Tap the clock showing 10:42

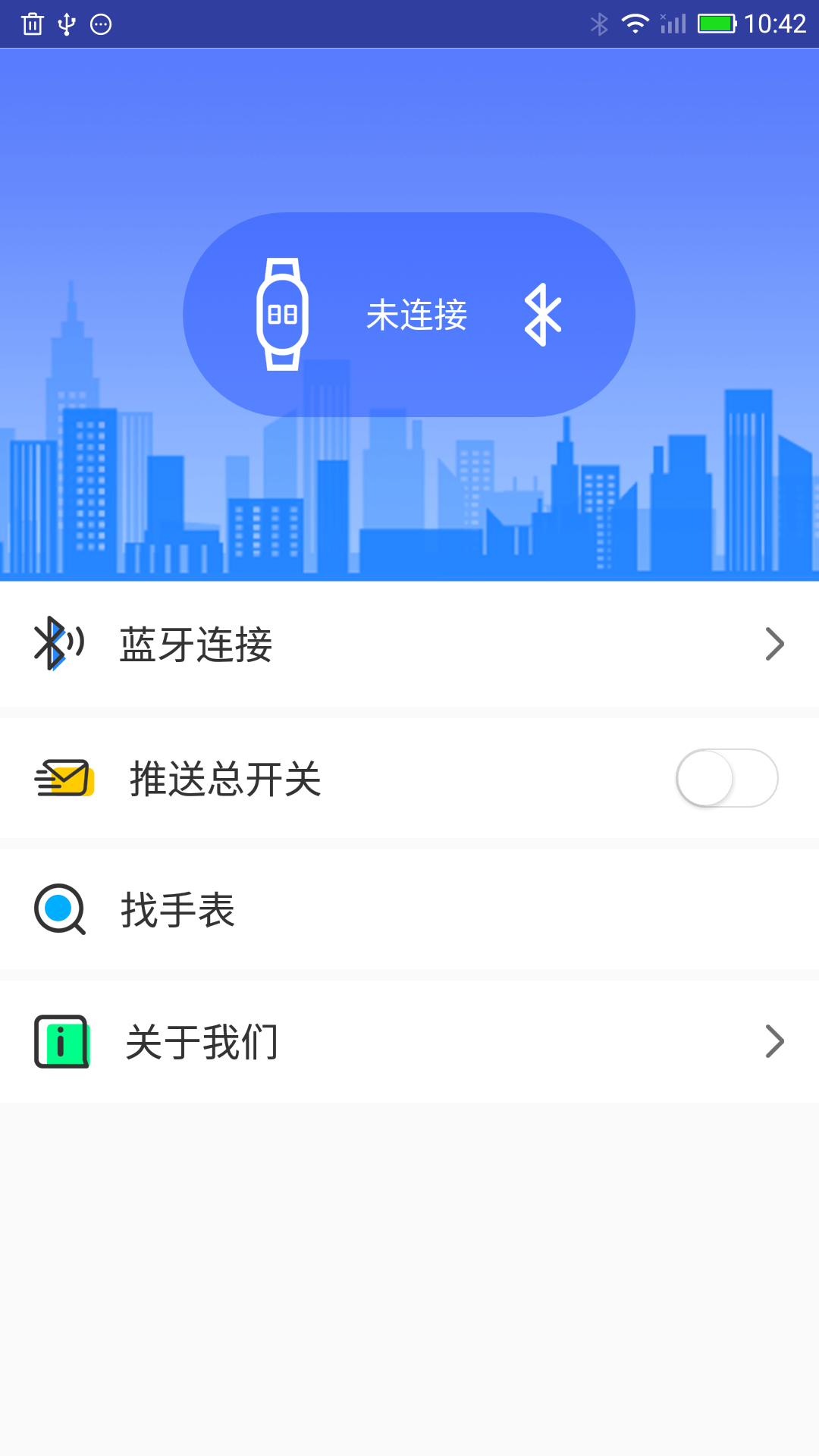777,23
